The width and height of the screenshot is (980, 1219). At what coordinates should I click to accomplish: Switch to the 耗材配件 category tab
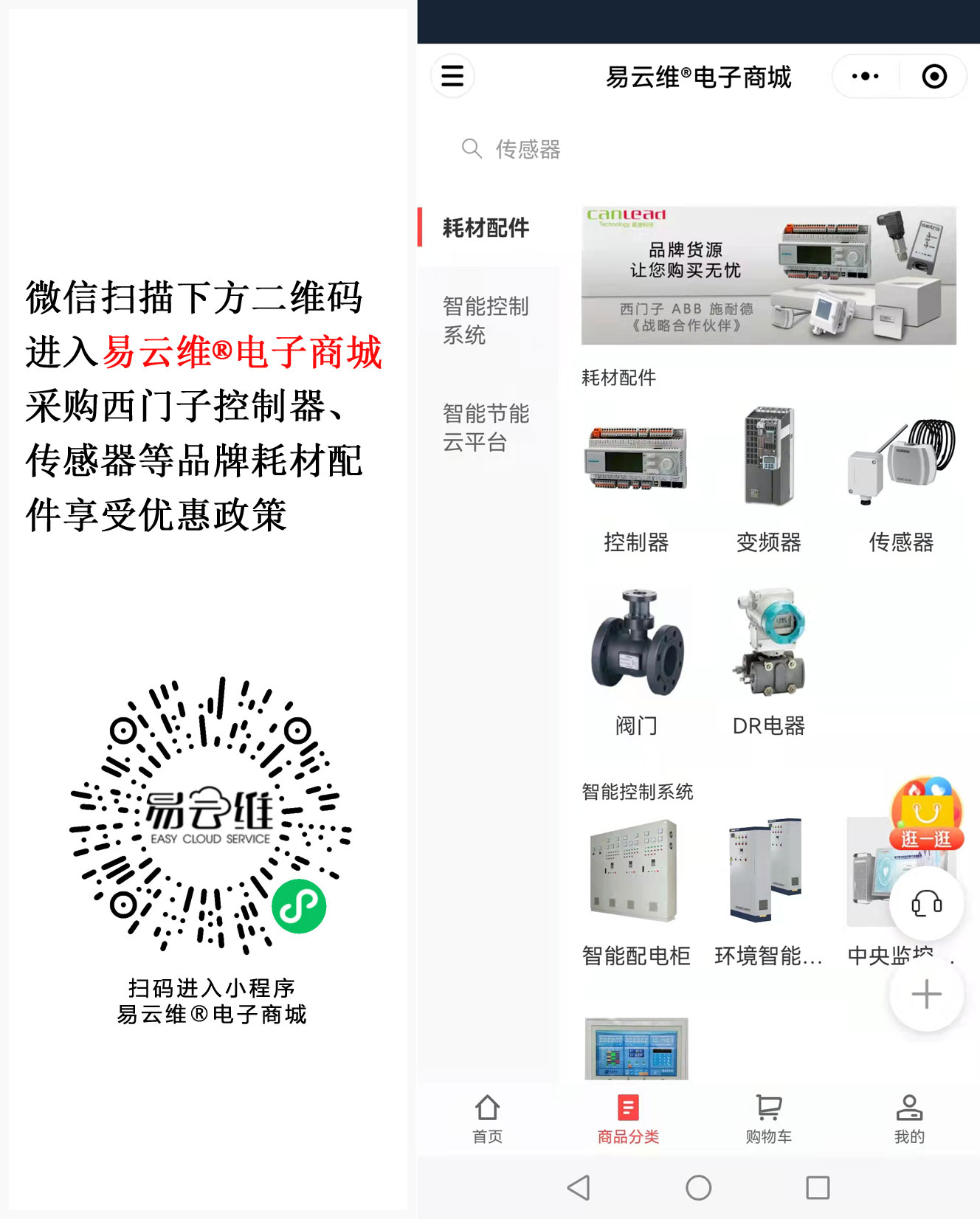(486, 228)
